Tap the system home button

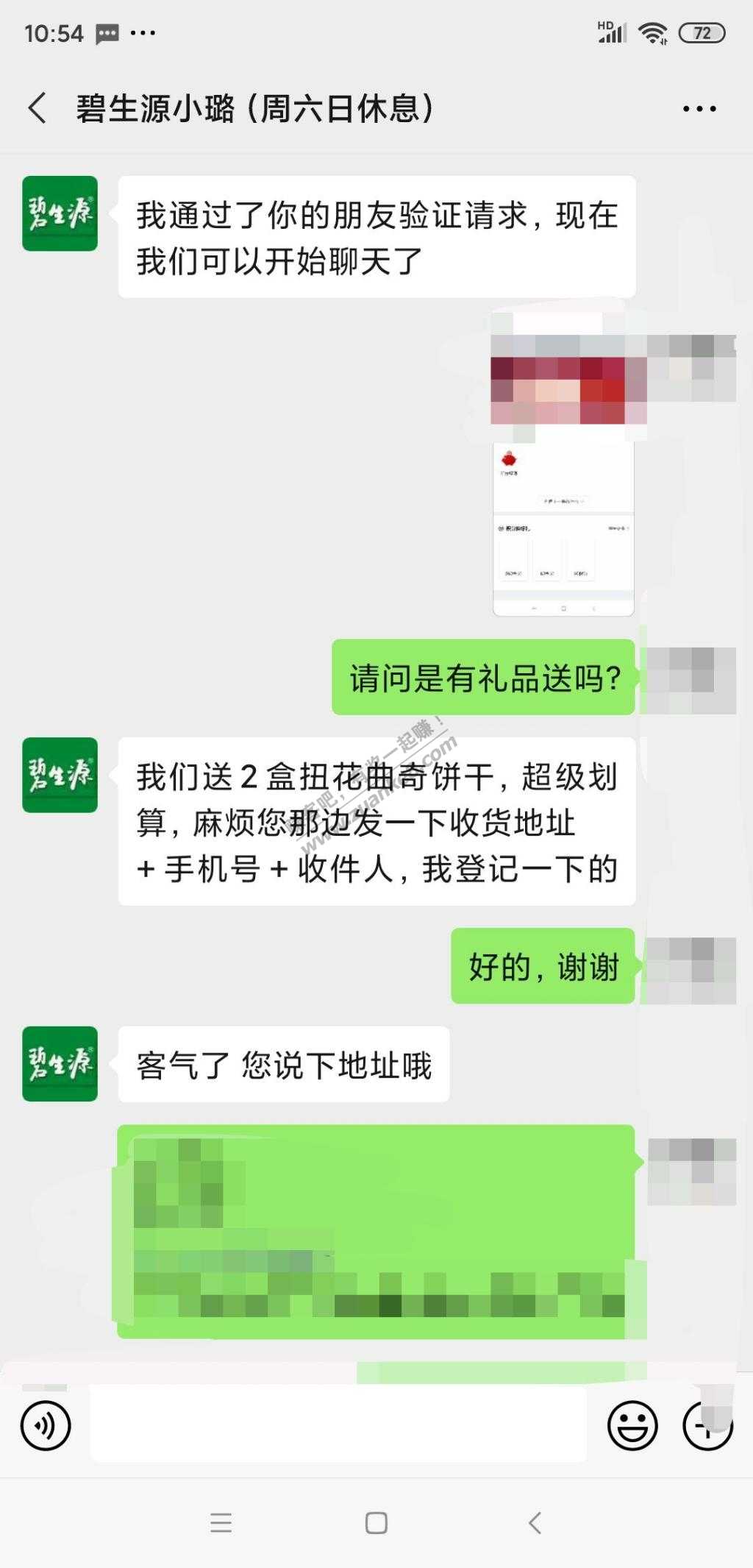pos(376,1522)
